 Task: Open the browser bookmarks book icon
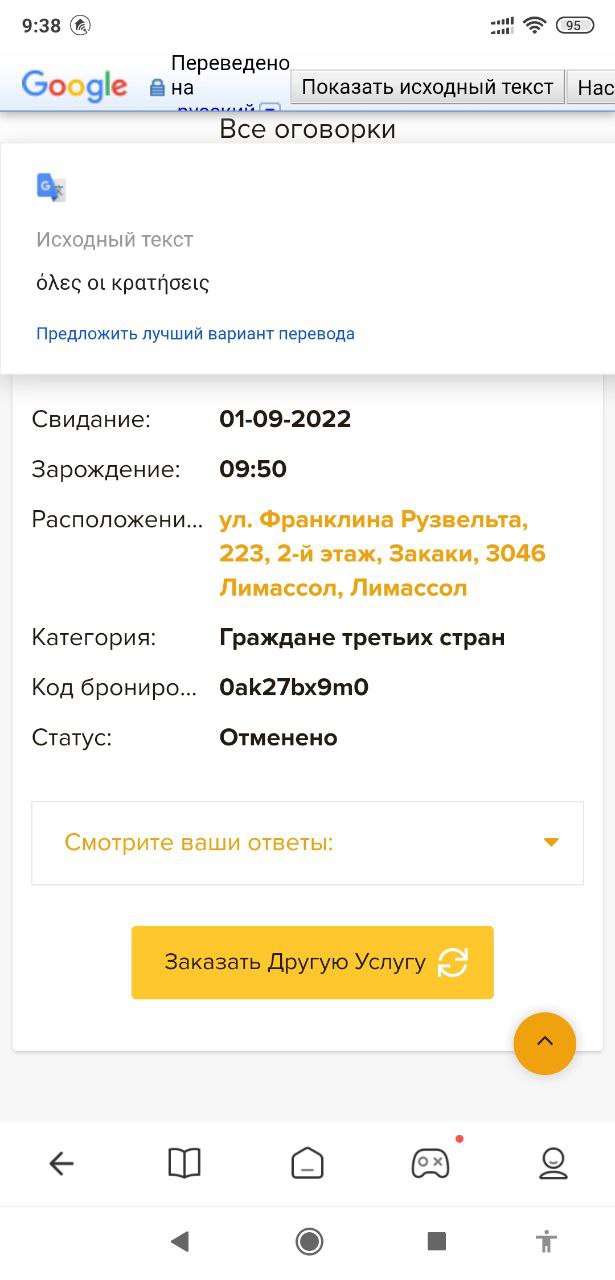pos(184,1163)
